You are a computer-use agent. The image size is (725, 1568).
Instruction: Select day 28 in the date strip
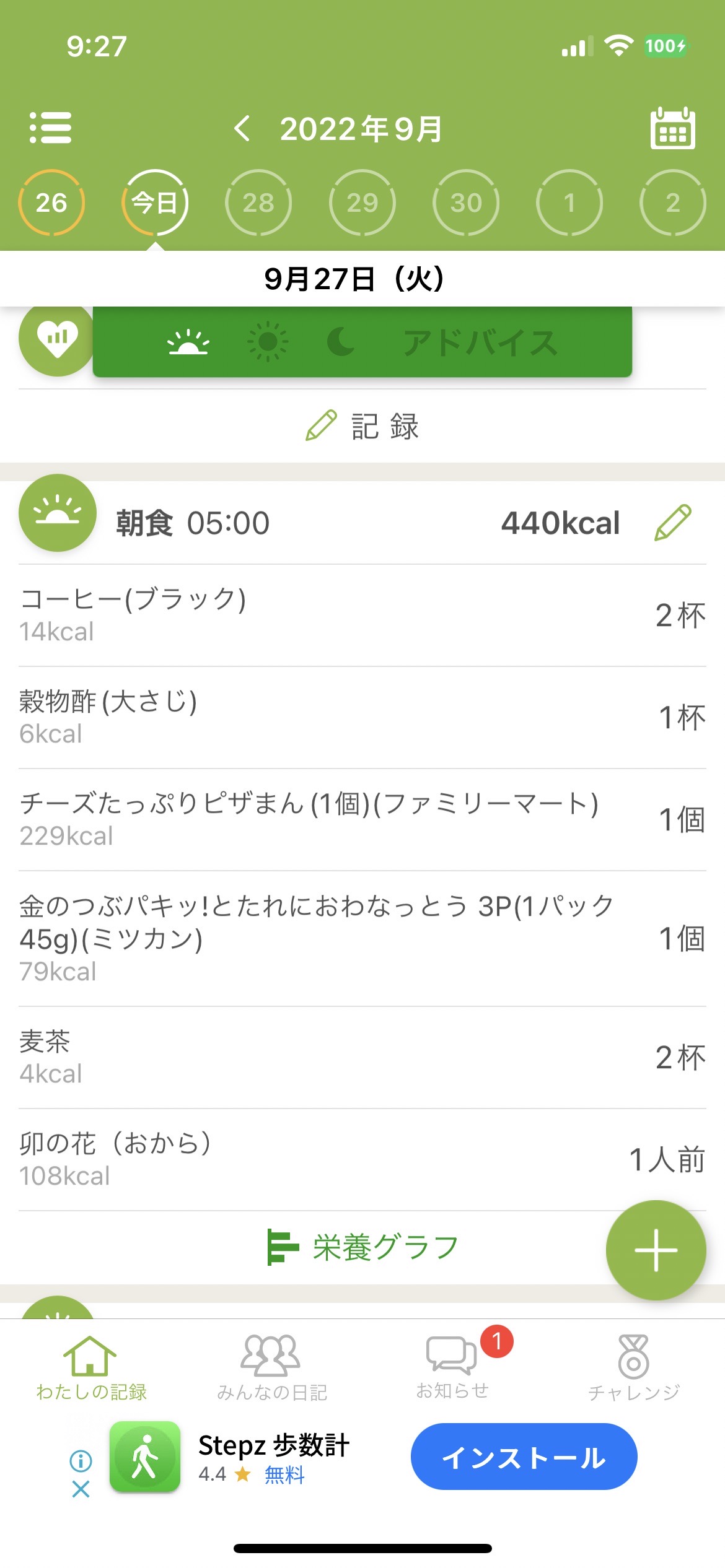(x=258, y=203)
